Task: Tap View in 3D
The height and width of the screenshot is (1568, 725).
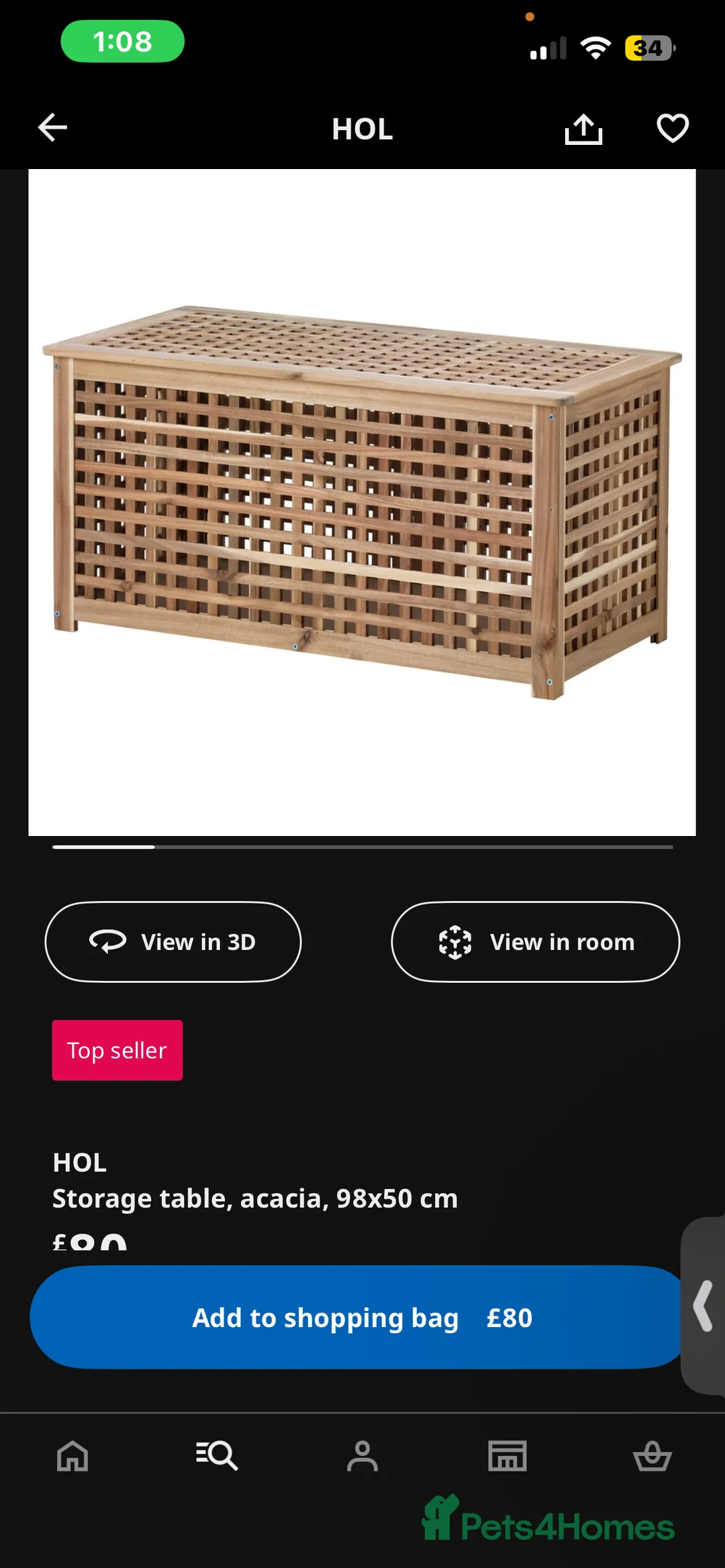Action: coord(173,941)
